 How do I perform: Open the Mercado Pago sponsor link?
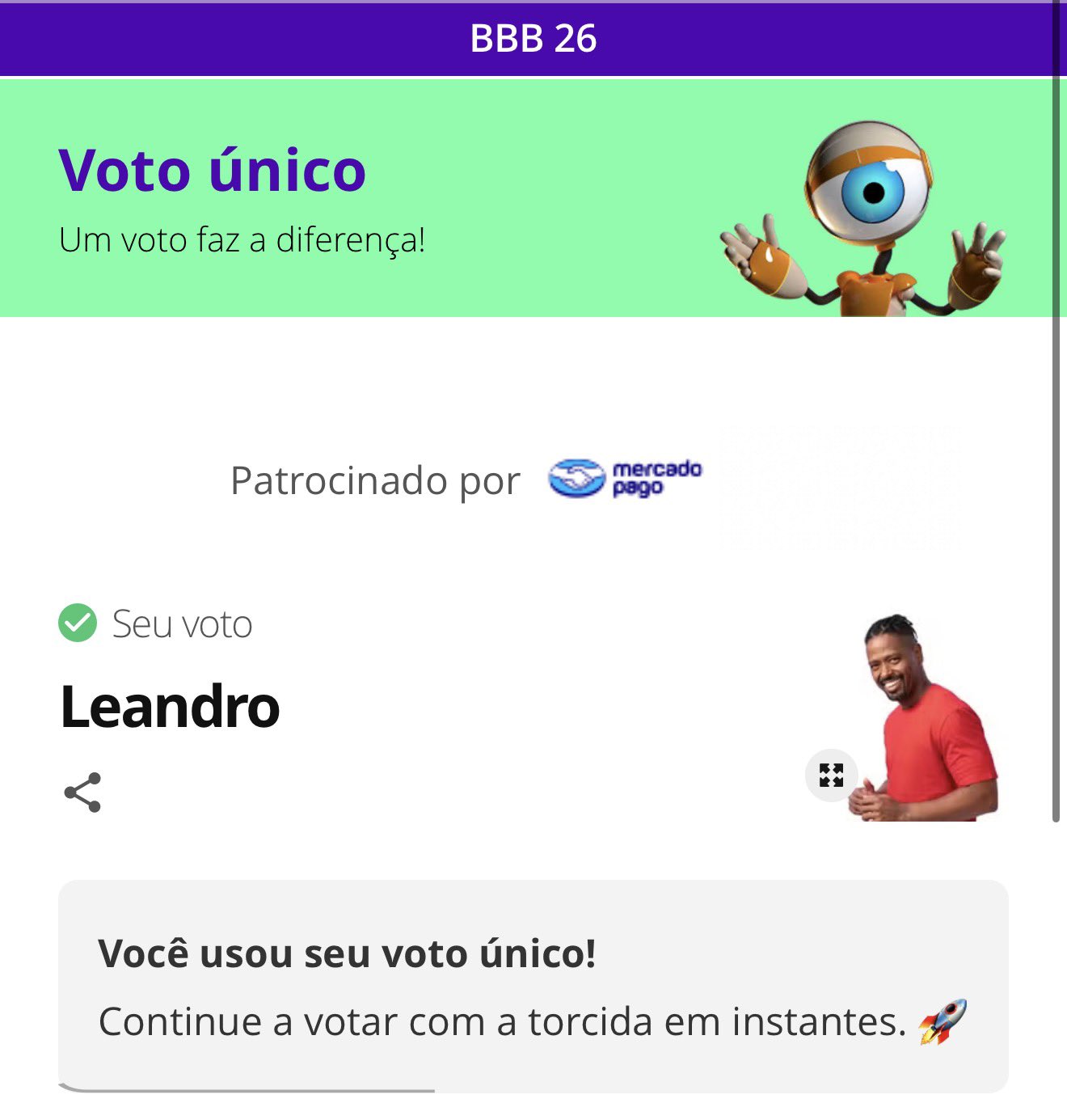point(624,479)
